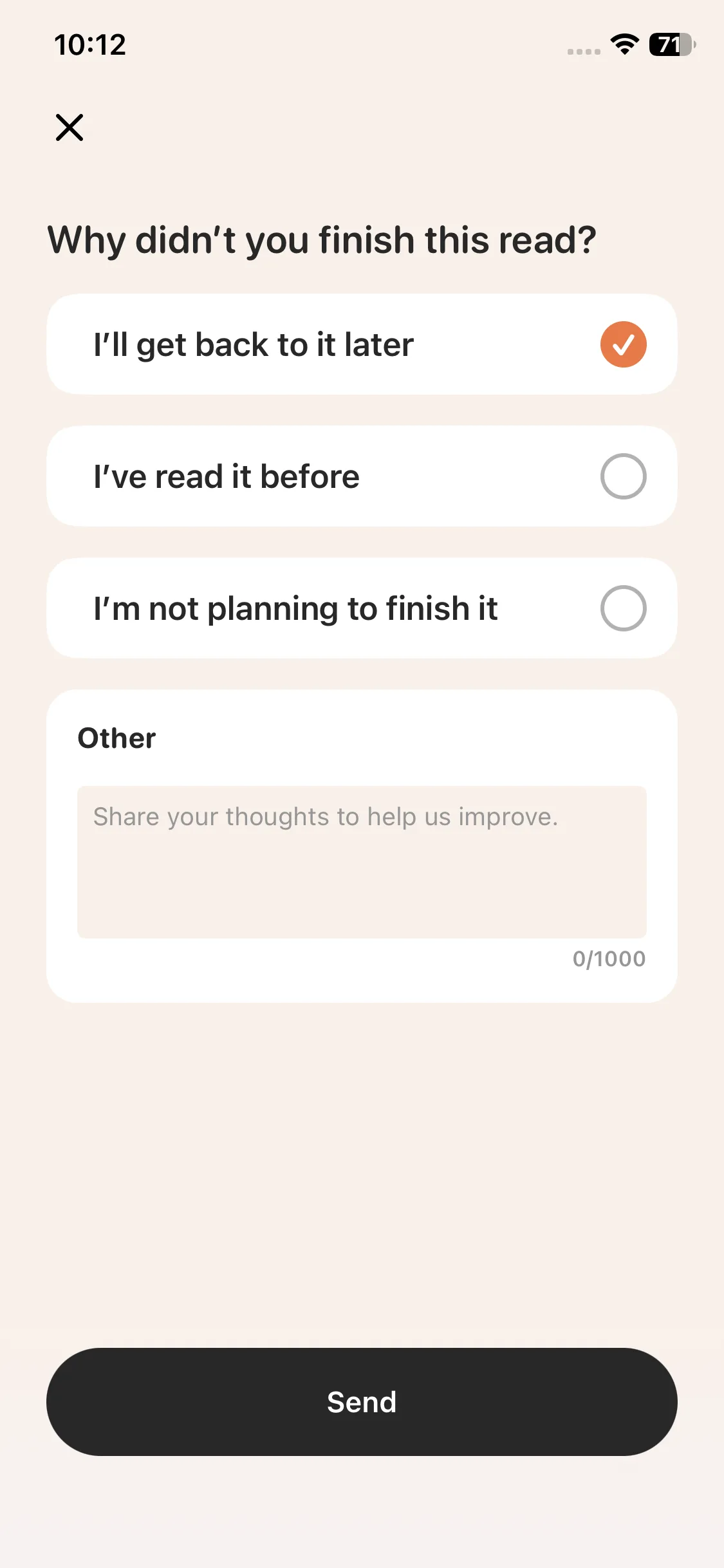The image size is (724, 1568).
Task: Choose "I'm not planning to finish it"
Action: (x=362, y=608)
